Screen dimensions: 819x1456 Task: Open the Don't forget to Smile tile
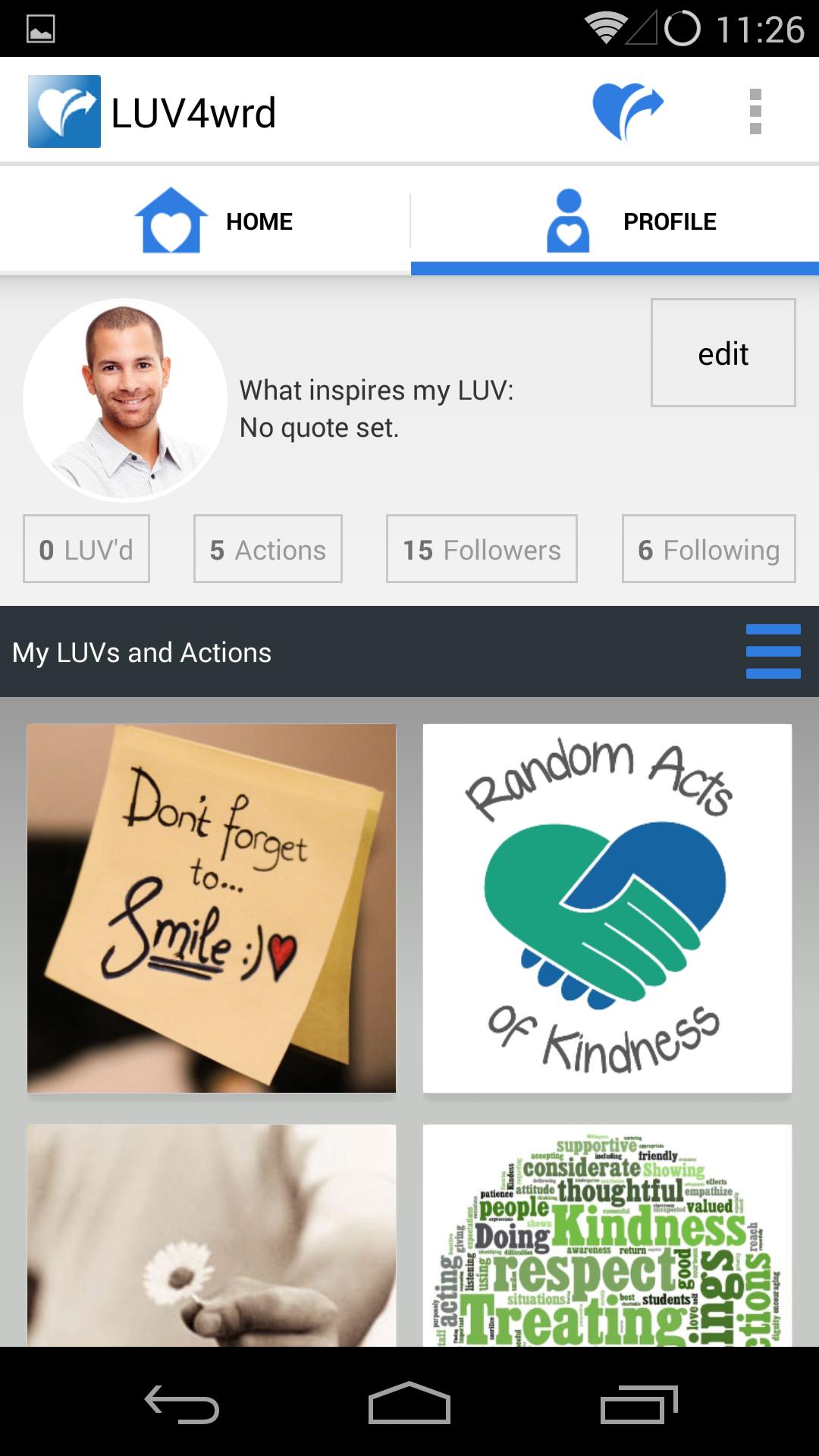click(x=212, y=908)
